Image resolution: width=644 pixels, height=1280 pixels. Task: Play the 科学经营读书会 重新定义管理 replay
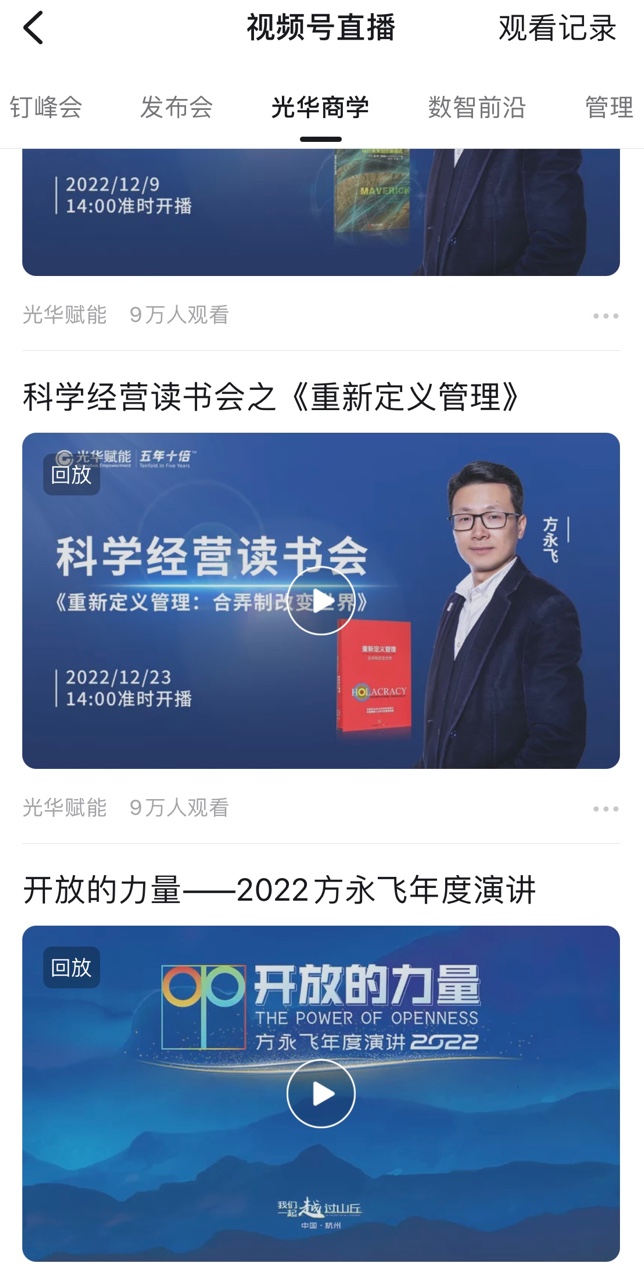pos(321,601)
